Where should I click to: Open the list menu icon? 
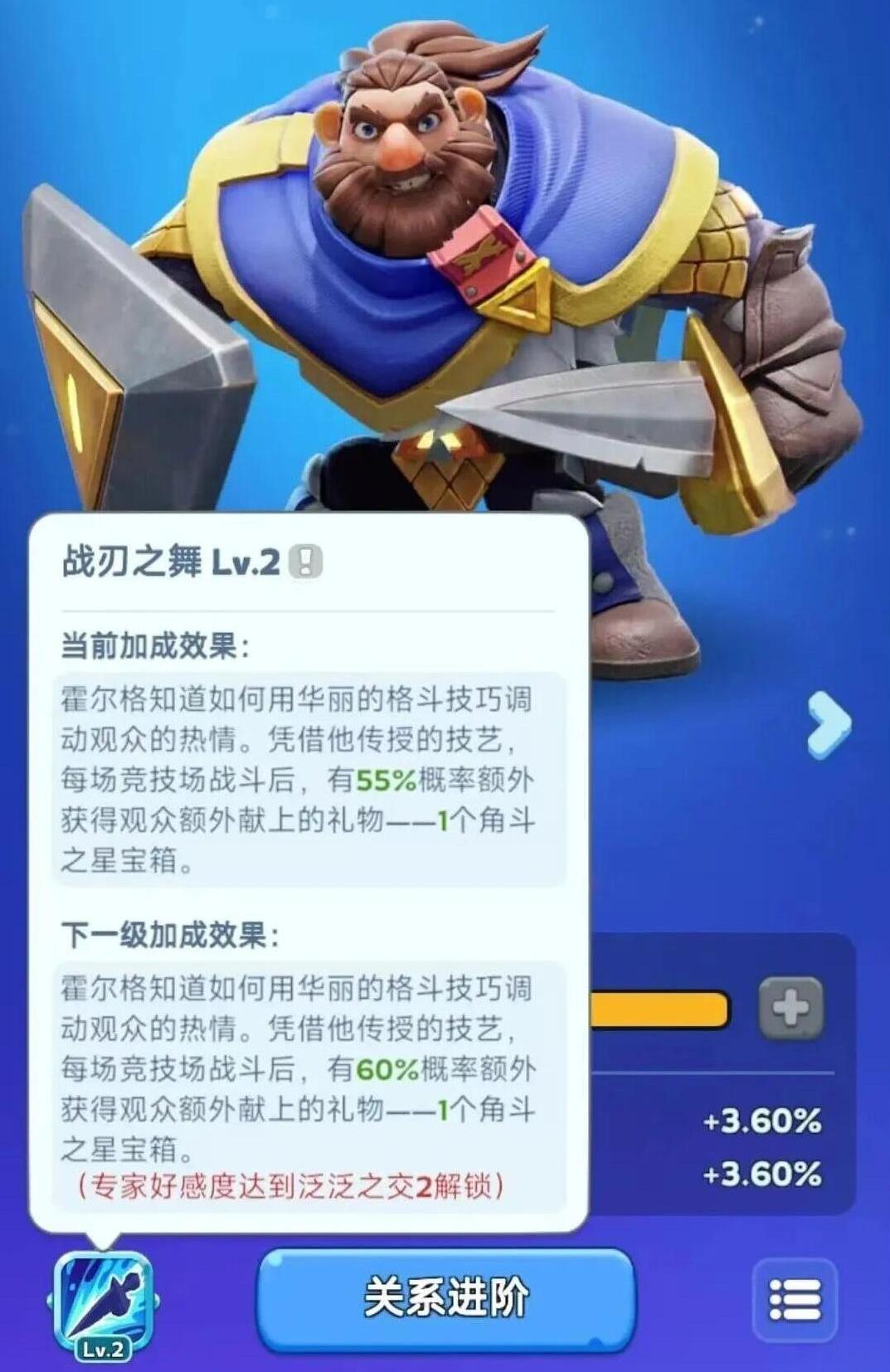tap(795, 1300)
